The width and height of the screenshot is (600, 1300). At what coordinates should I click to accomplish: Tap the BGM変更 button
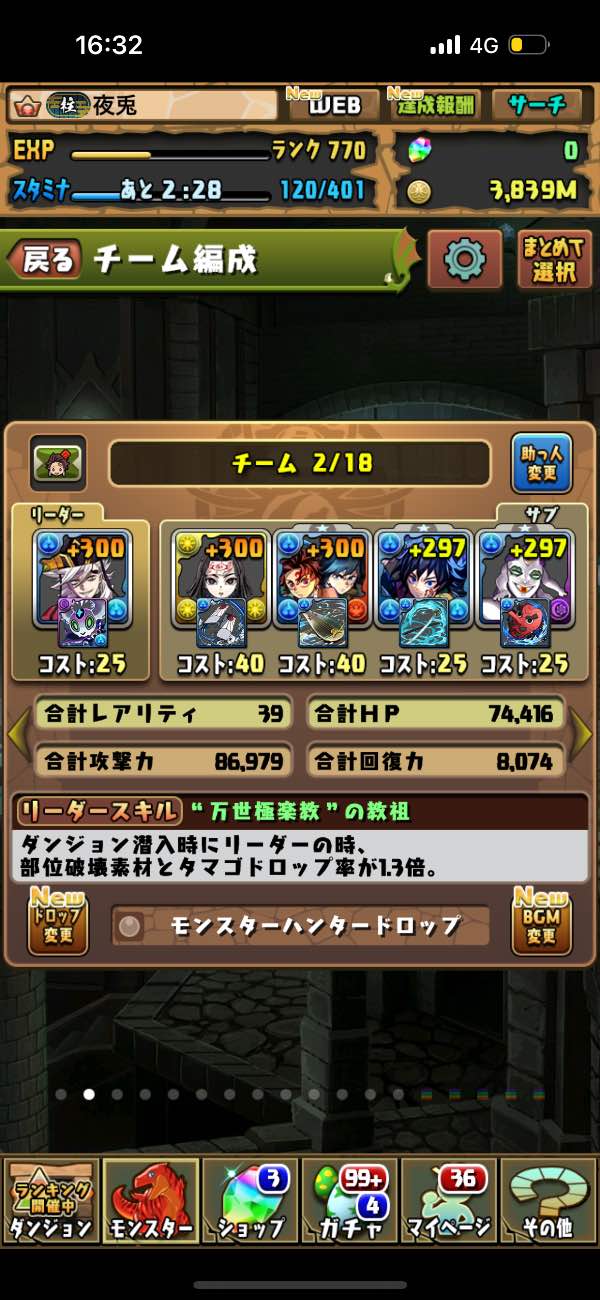pyautogui.click(x=541, y=925)
